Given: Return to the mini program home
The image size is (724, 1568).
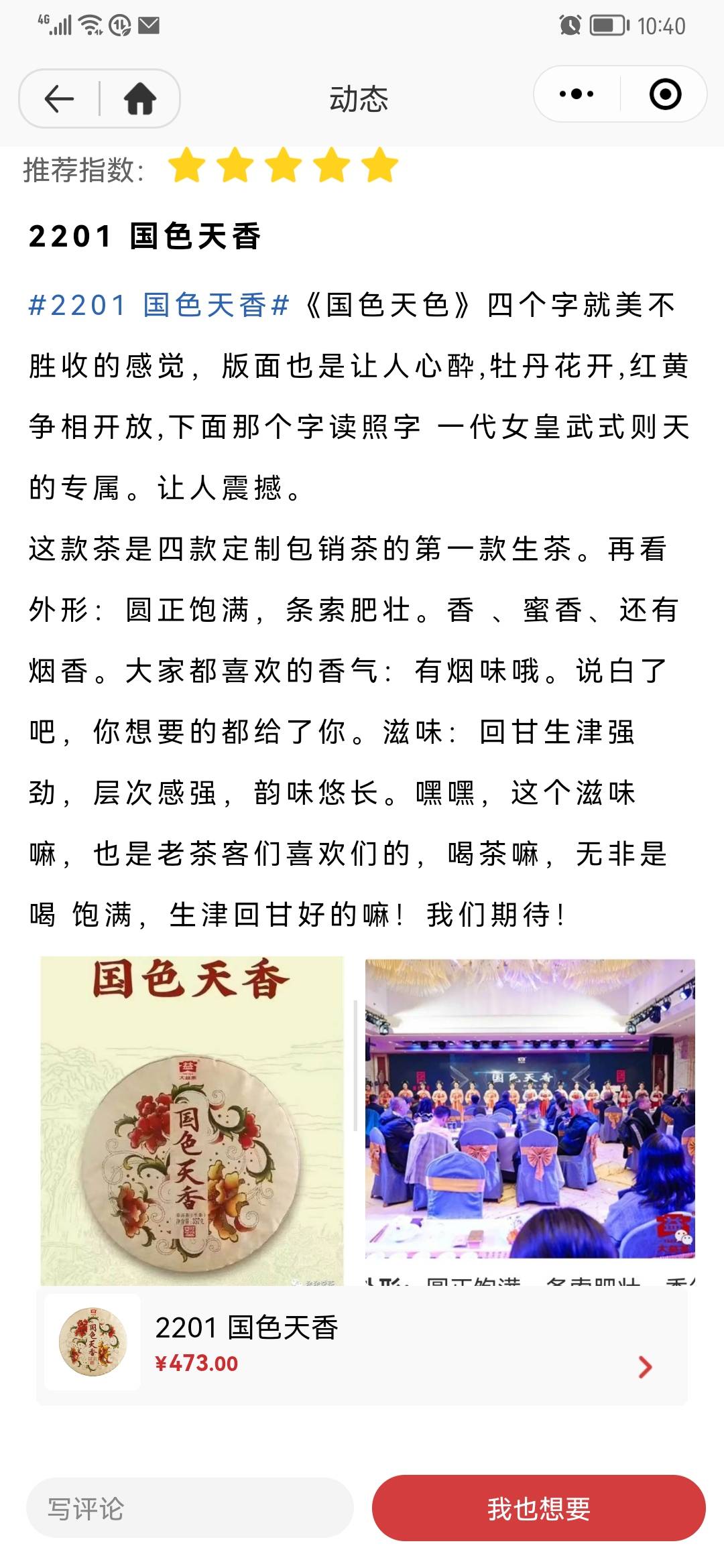Looking at the screenshot, I should tap(139, 99).
